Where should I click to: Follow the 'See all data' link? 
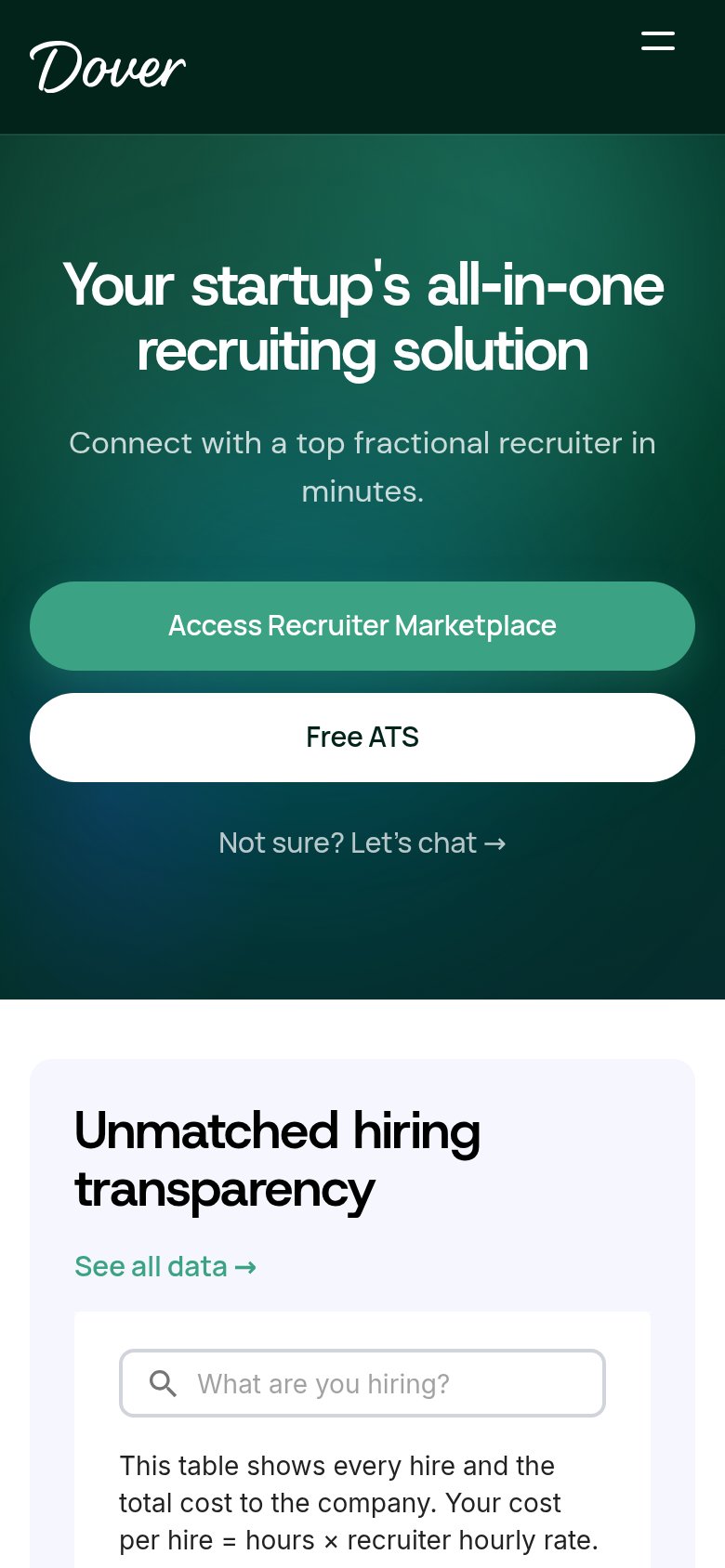(x=165, y=1266)
